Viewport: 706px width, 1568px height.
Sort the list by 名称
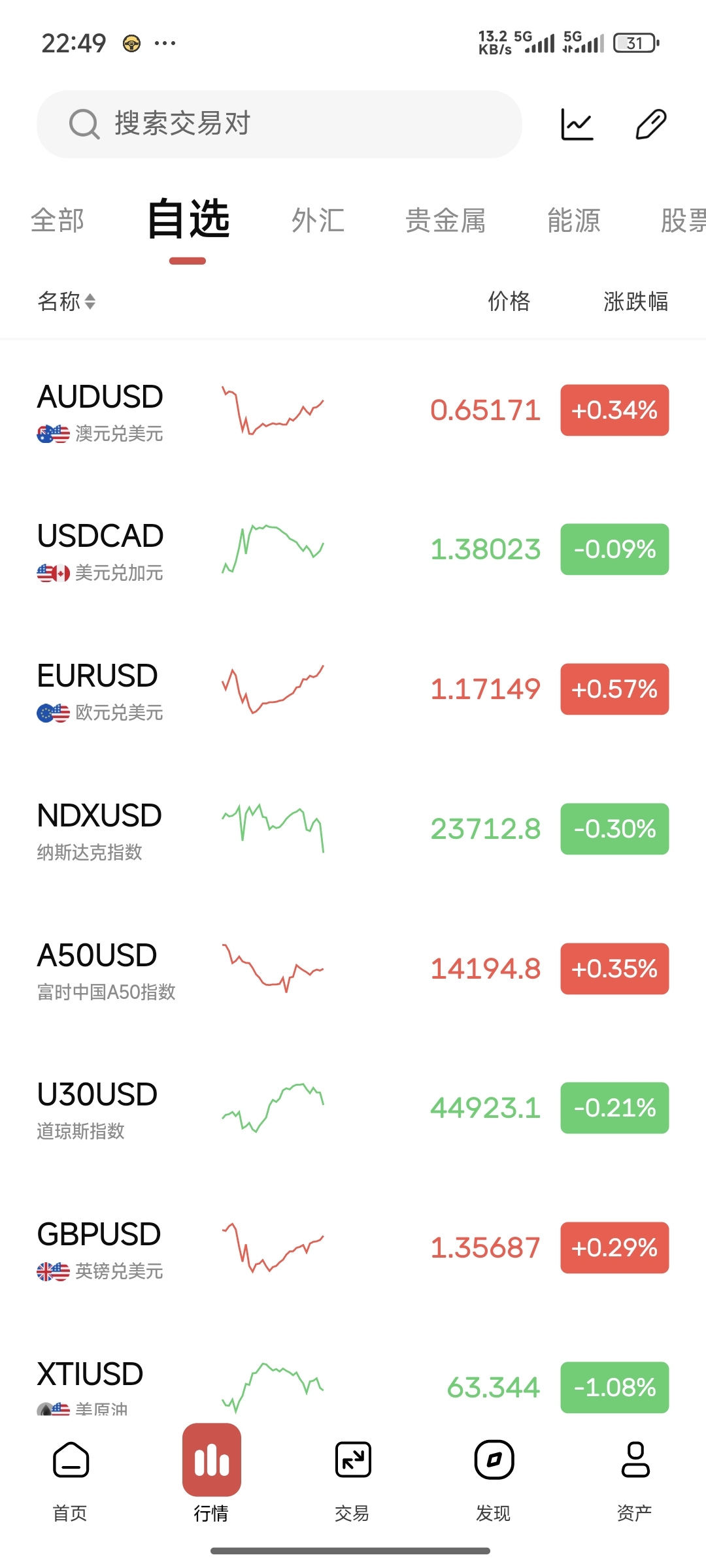click(x=67, y=301)
